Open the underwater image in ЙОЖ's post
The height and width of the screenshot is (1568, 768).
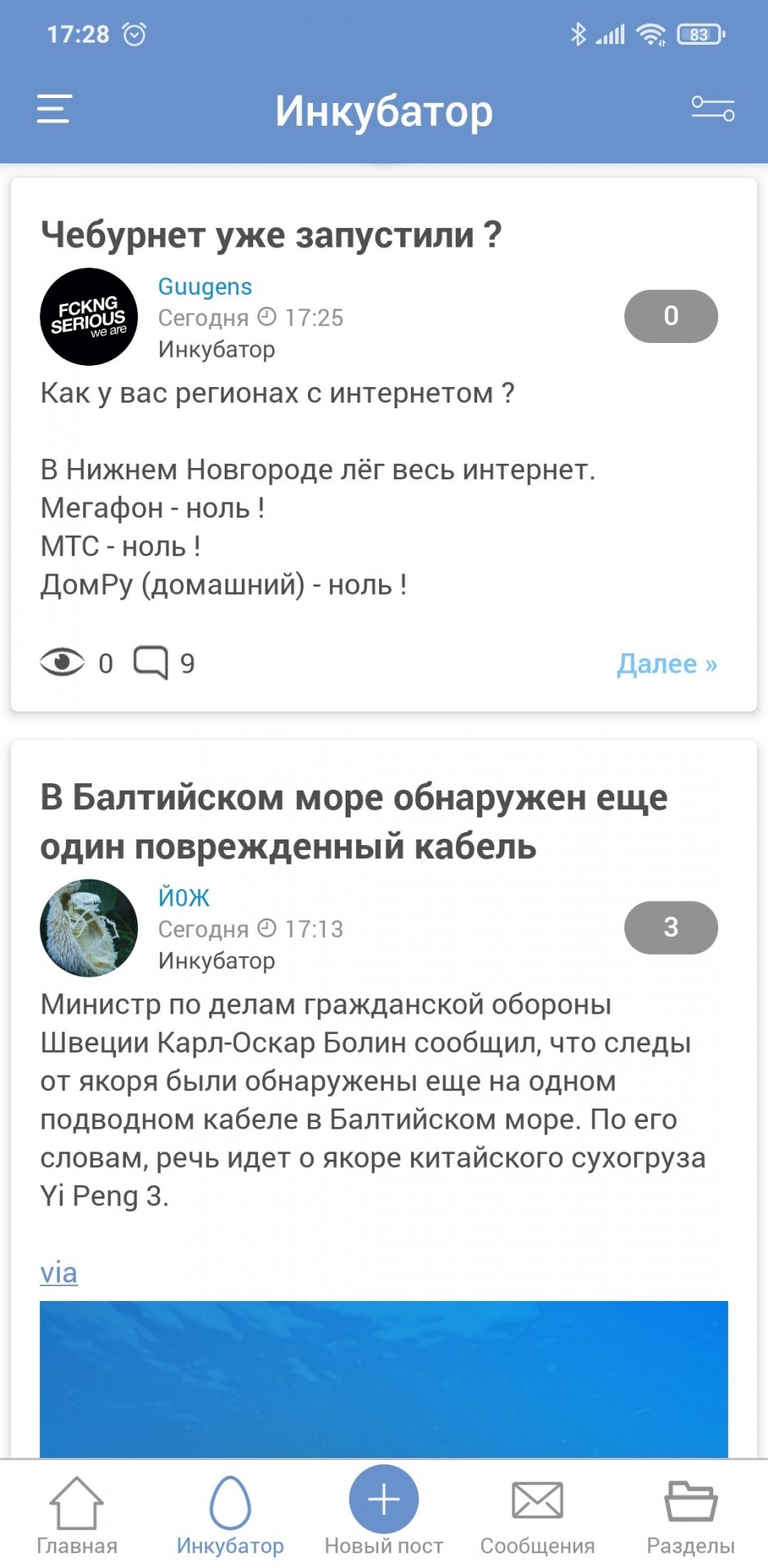(x=384, y=1379)
